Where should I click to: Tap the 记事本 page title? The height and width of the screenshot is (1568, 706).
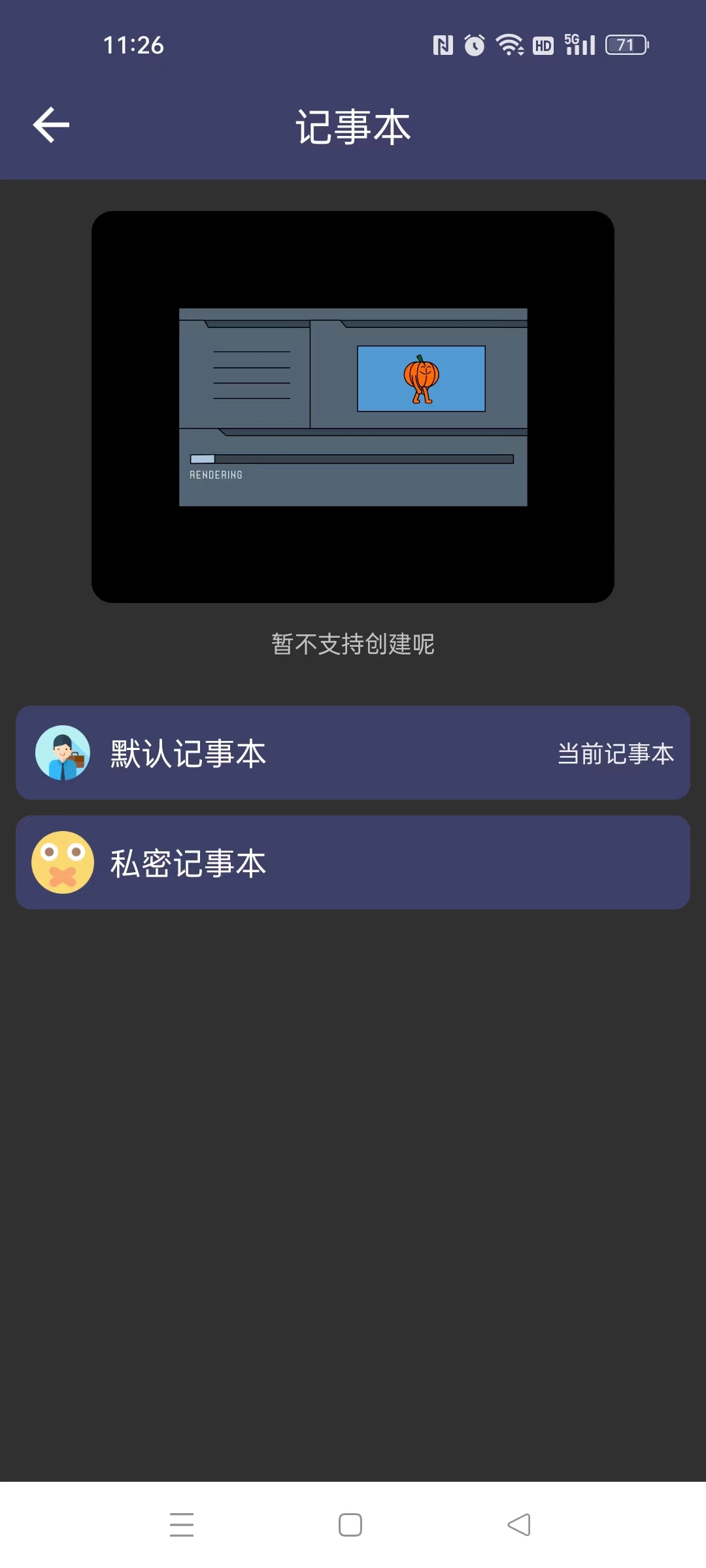353,127
